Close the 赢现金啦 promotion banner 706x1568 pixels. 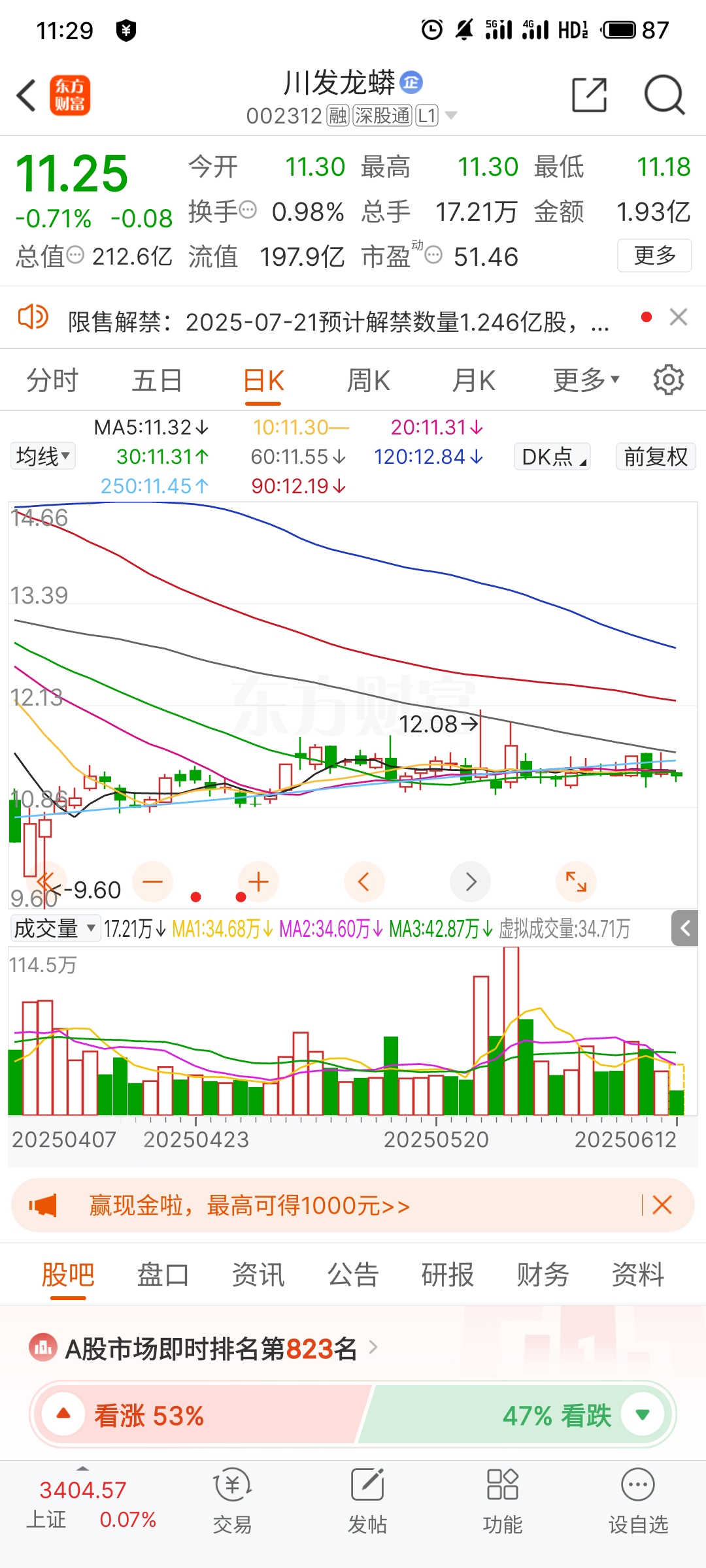(662, 1205)
